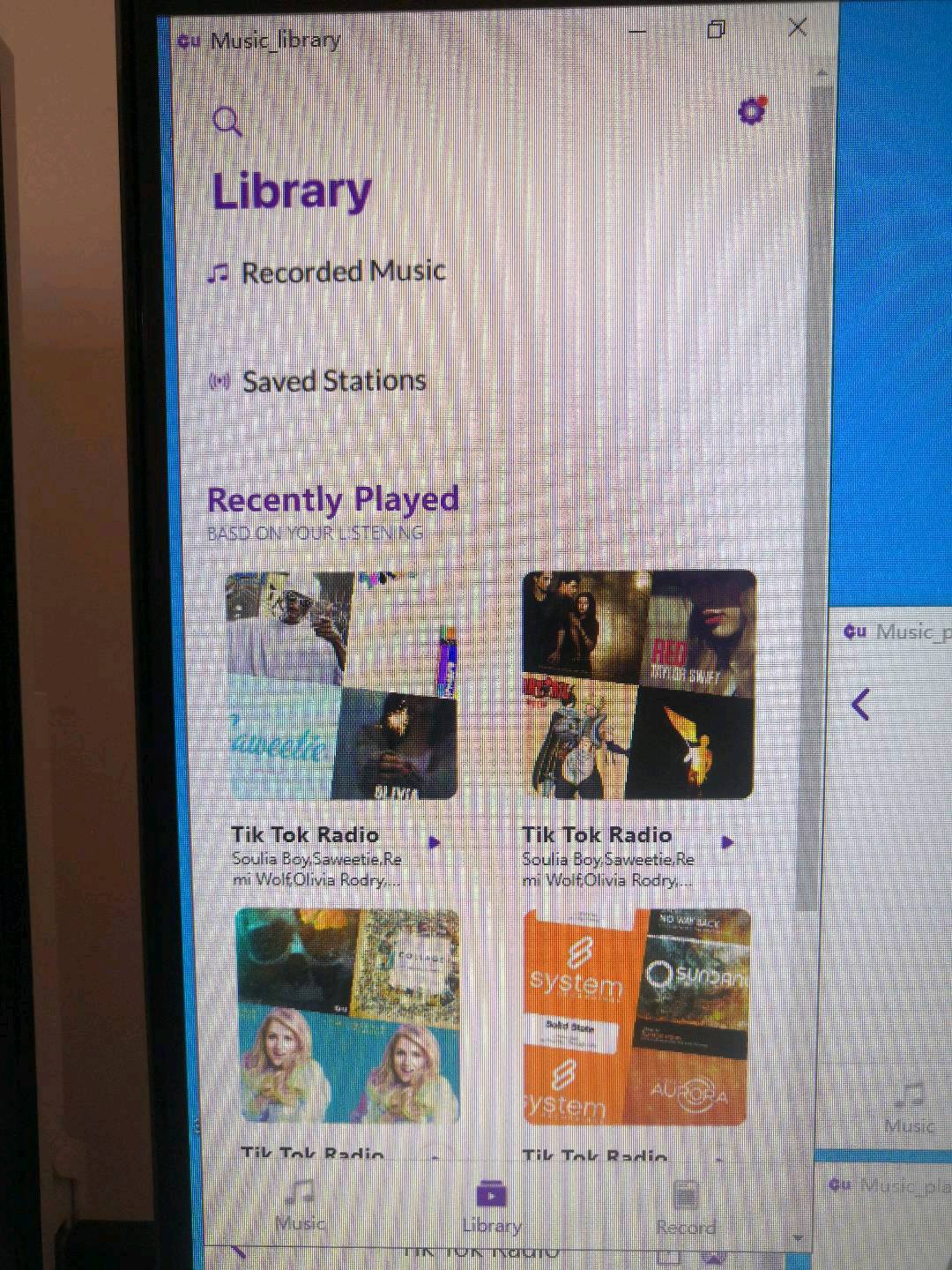The height and width of the screenshot is (1270, 952).
Task: Play the Tik Tok Radio station under Saweetie artwork
Action: tap(434, 842)
